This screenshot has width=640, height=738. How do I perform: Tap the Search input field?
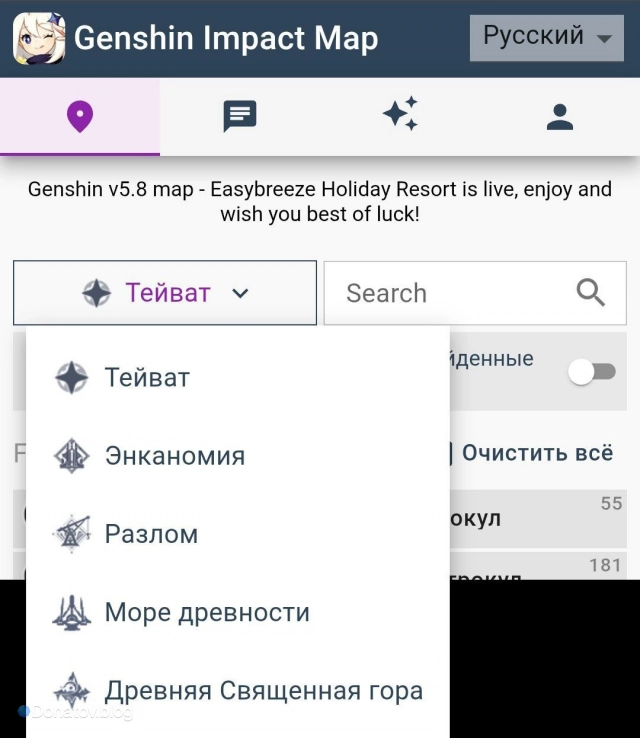[x=445, y=293]
